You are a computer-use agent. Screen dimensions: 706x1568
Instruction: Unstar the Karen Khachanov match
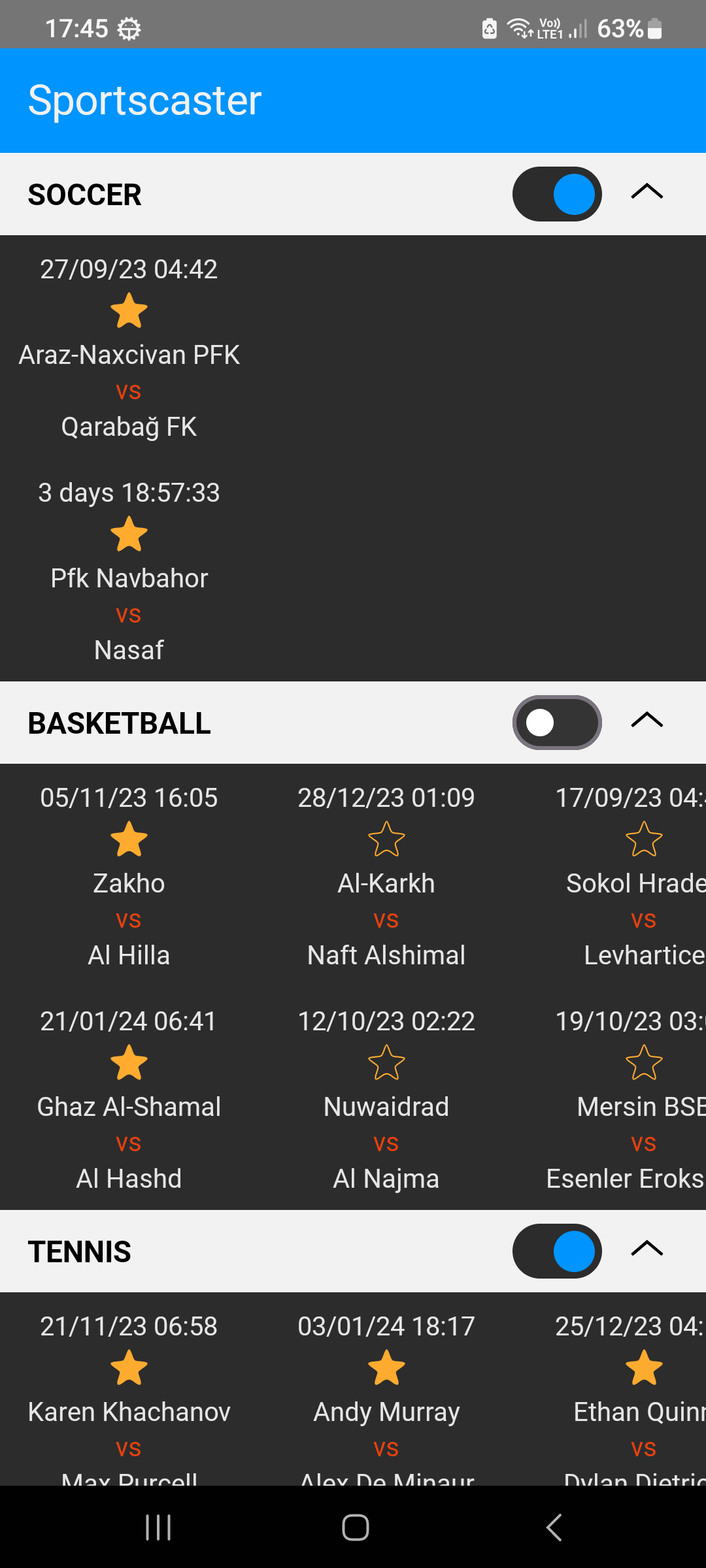pos(129,1367)
